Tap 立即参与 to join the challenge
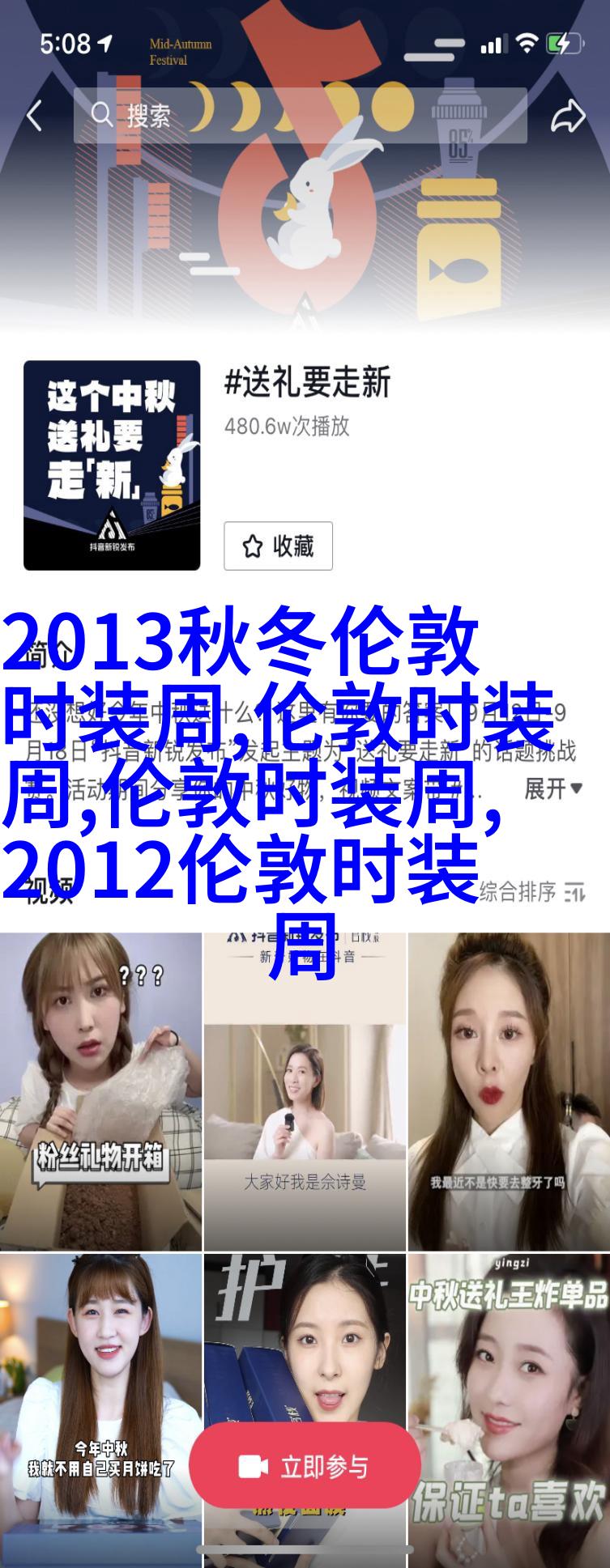This screenshot has height=1568, width=610. (305, 1466)
